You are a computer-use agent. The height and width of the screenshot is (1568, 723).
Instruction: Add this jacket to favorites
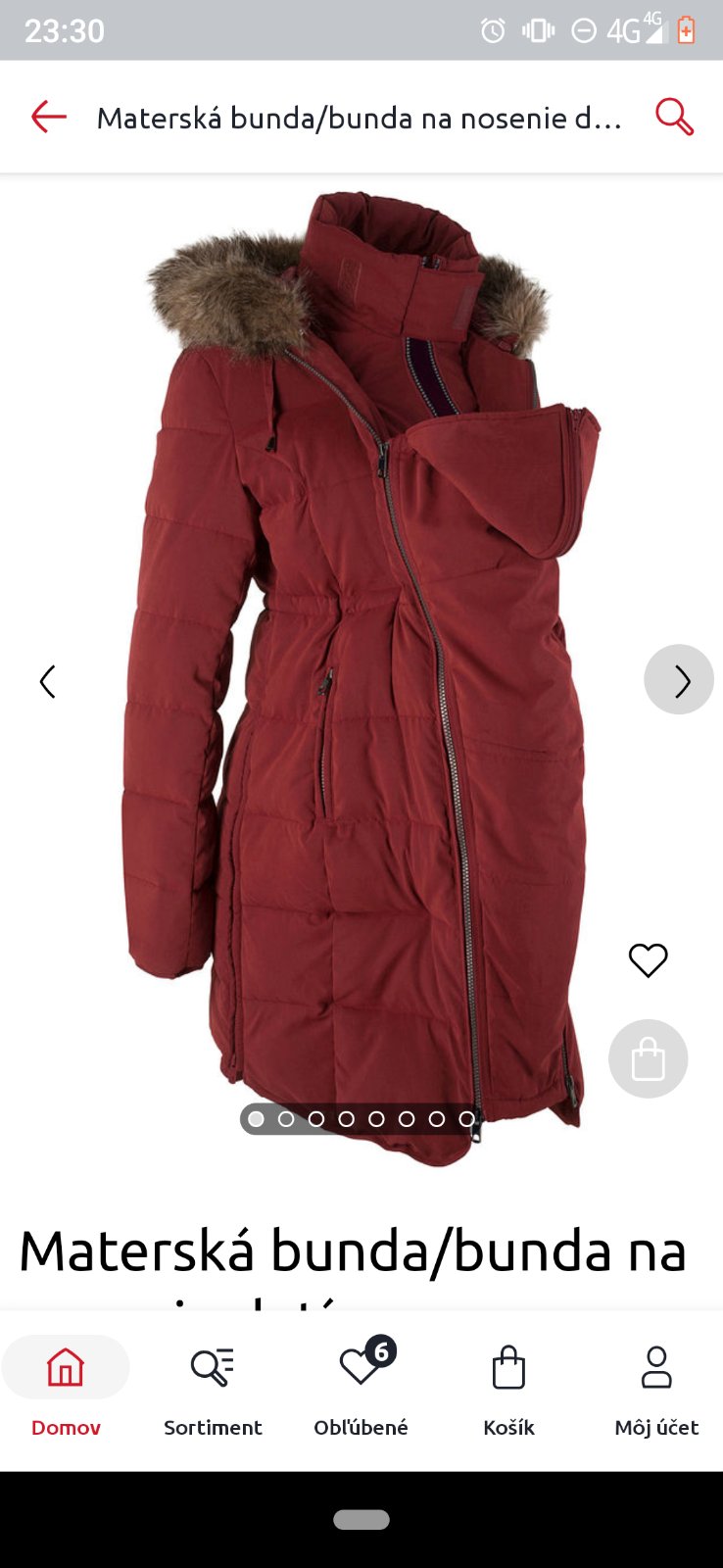[648, 960]
